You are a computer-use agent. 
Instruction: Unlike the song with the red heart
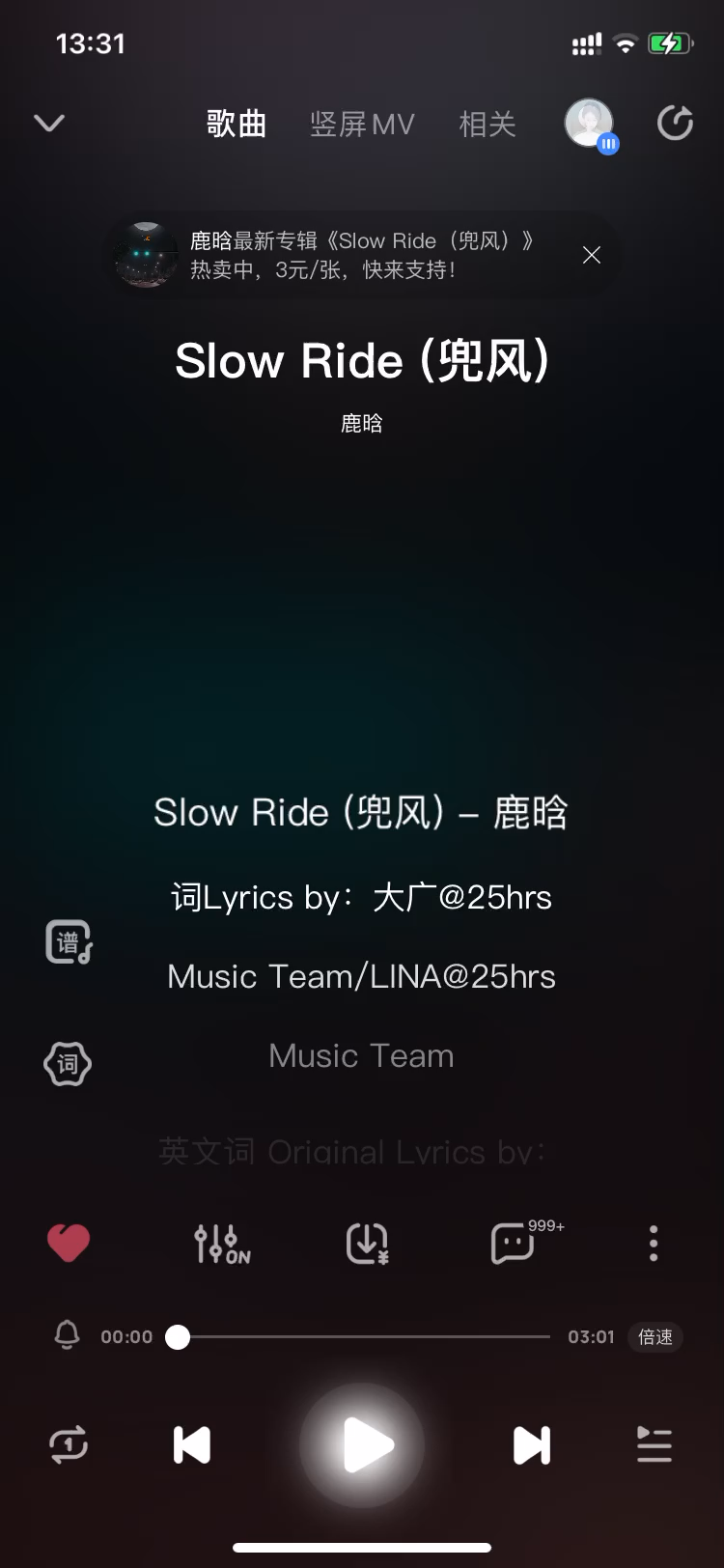pyautogui.click(x=69, y=1243)
